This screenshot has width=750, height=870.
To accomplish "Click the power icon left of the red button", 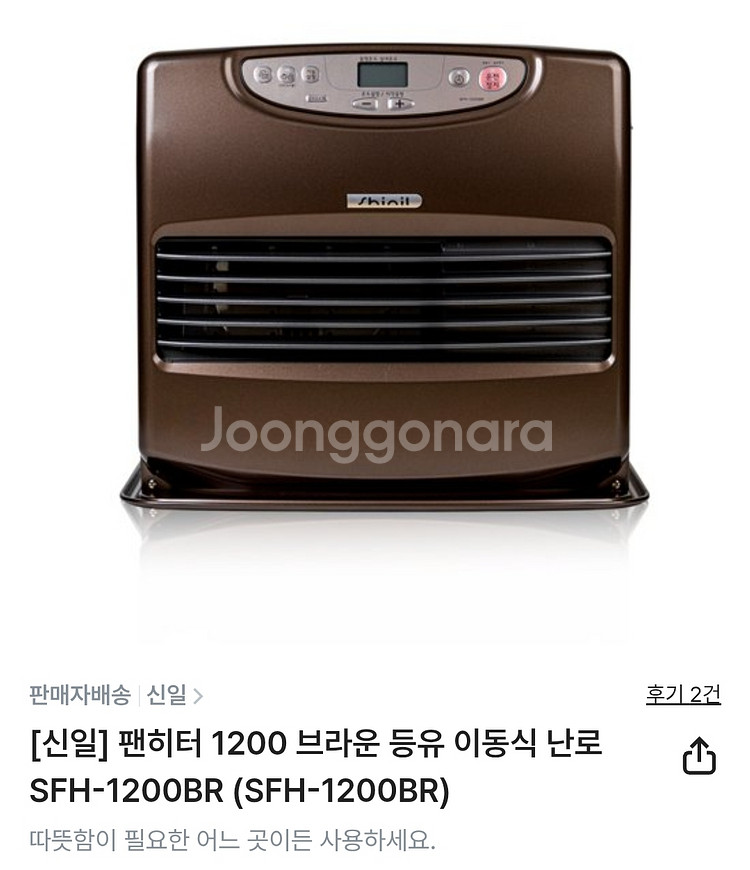I will click(458, 76).
